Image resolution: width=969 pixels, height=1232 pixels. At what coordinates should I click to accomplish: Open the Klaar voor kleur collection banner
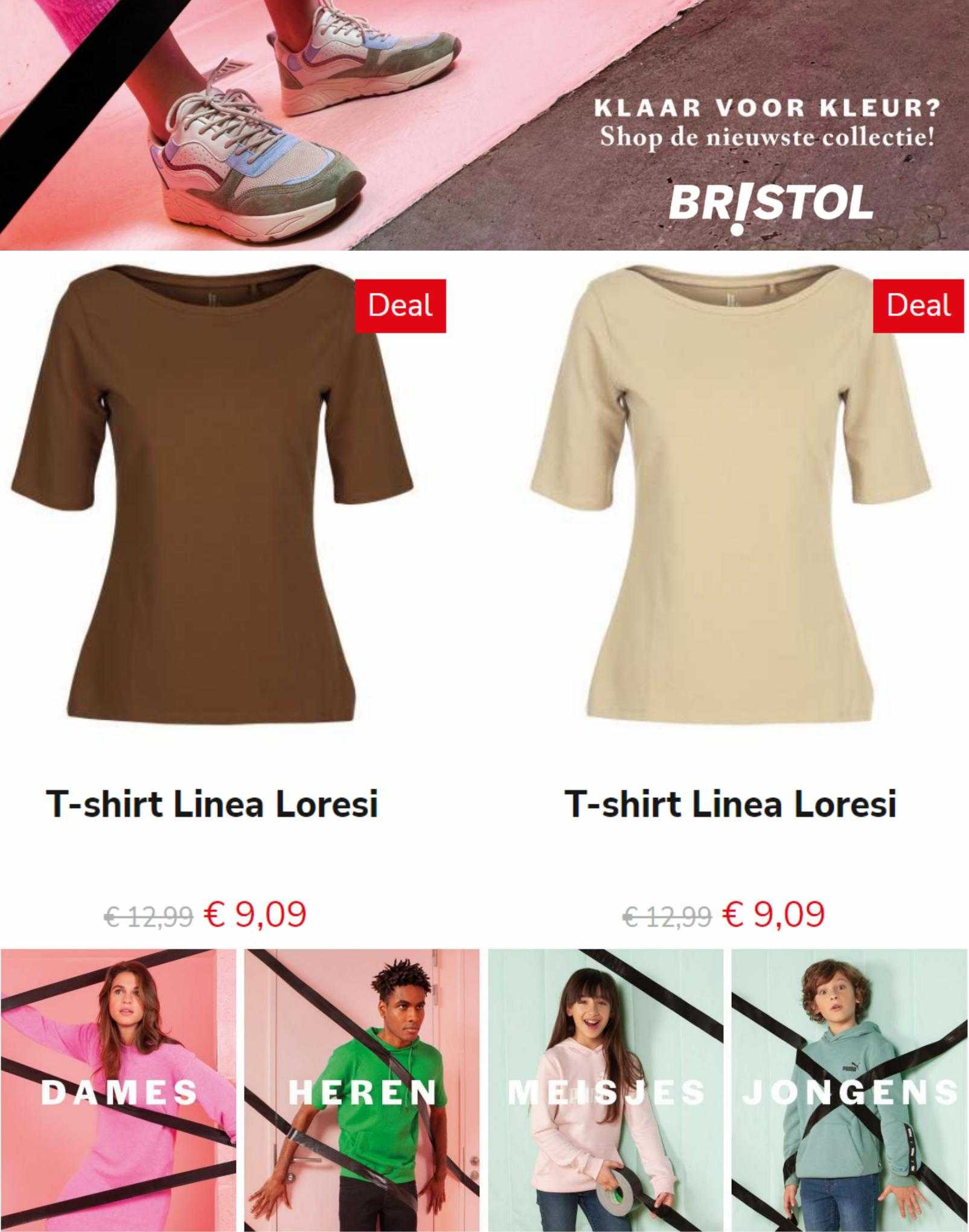pos(484,124)
